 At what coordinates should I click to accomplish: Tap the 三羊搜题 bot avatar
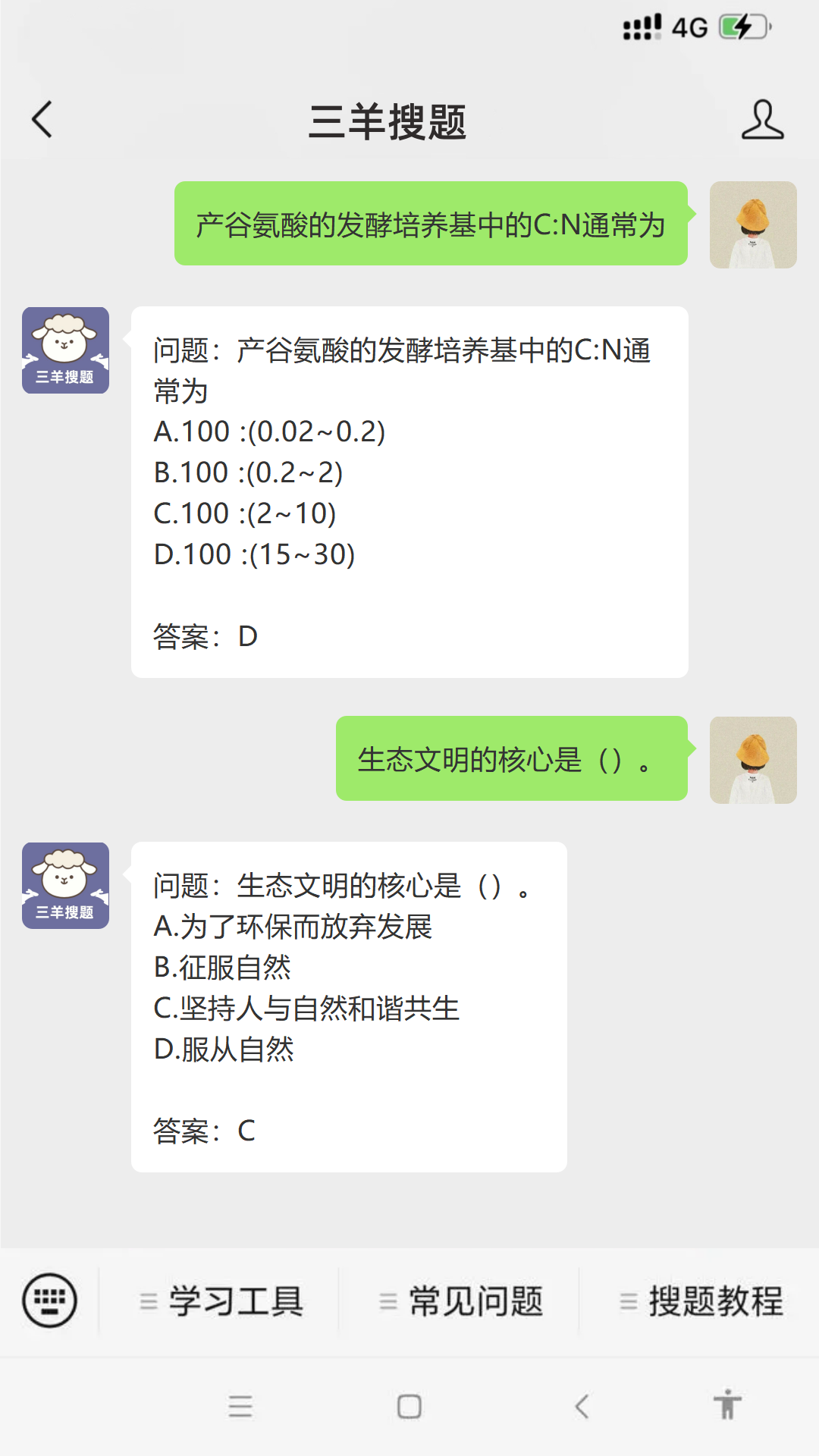[65, 349]
